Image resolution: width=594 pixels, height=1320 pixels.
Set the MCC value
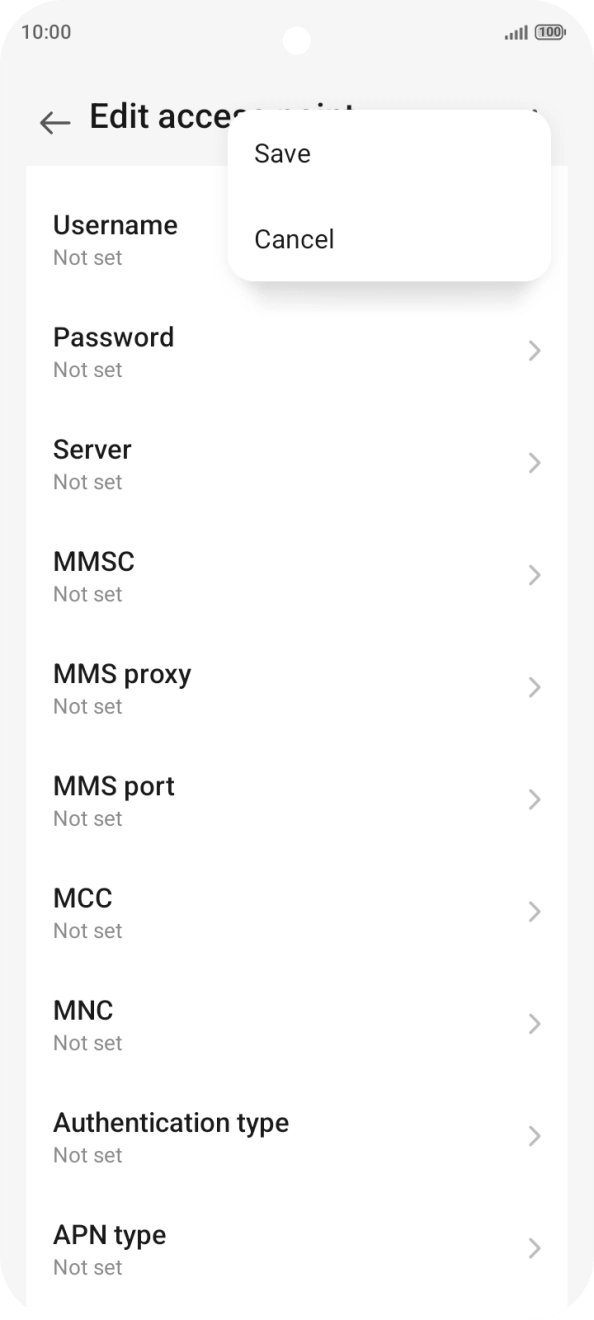pos(297,911)
